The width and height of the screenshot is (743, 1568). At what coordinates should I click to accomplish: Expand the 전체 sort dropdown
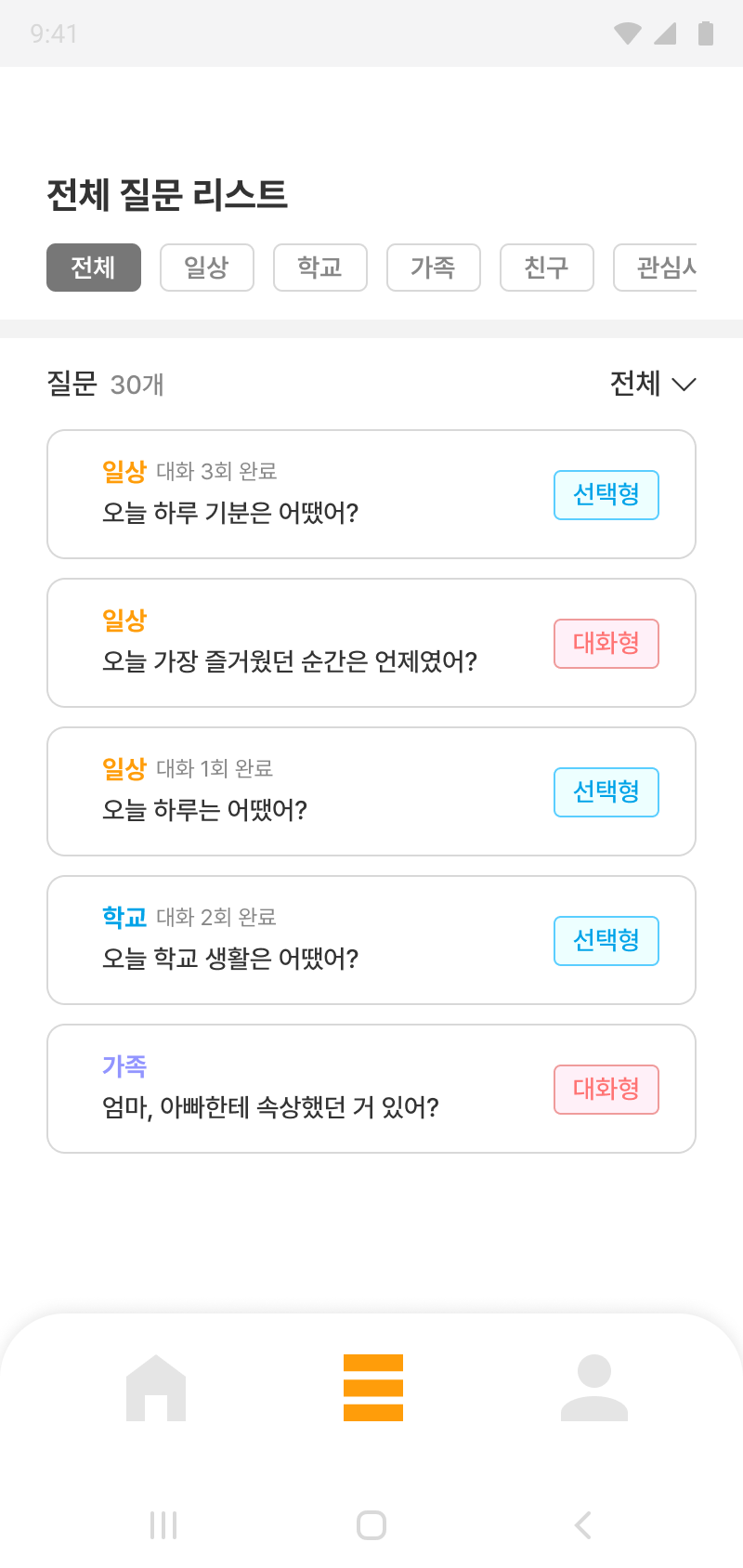(653, 384)
